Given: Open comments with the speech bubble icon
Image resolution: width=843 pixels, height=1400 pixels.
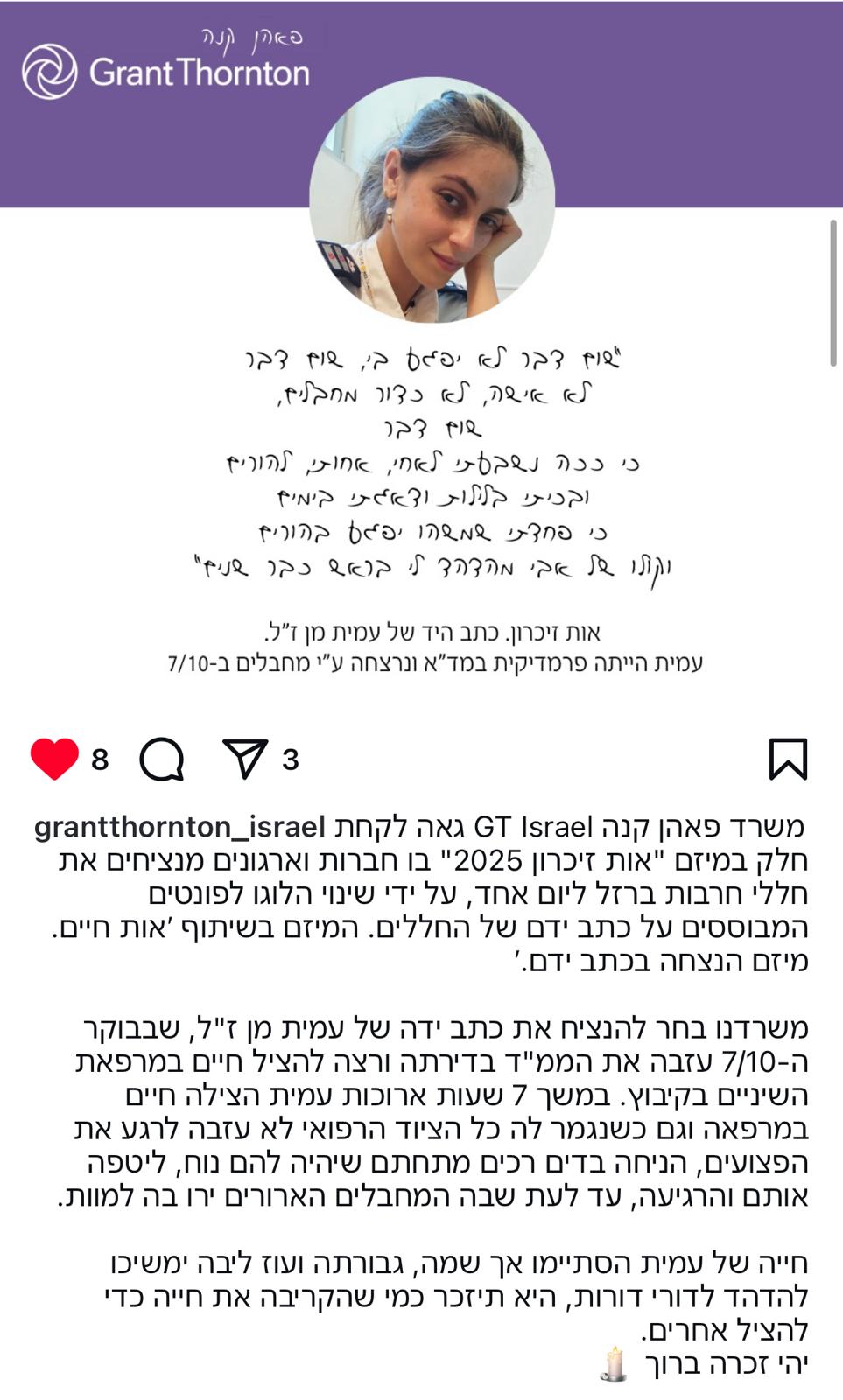Looking at the screenshot, I should click(162, 759).
